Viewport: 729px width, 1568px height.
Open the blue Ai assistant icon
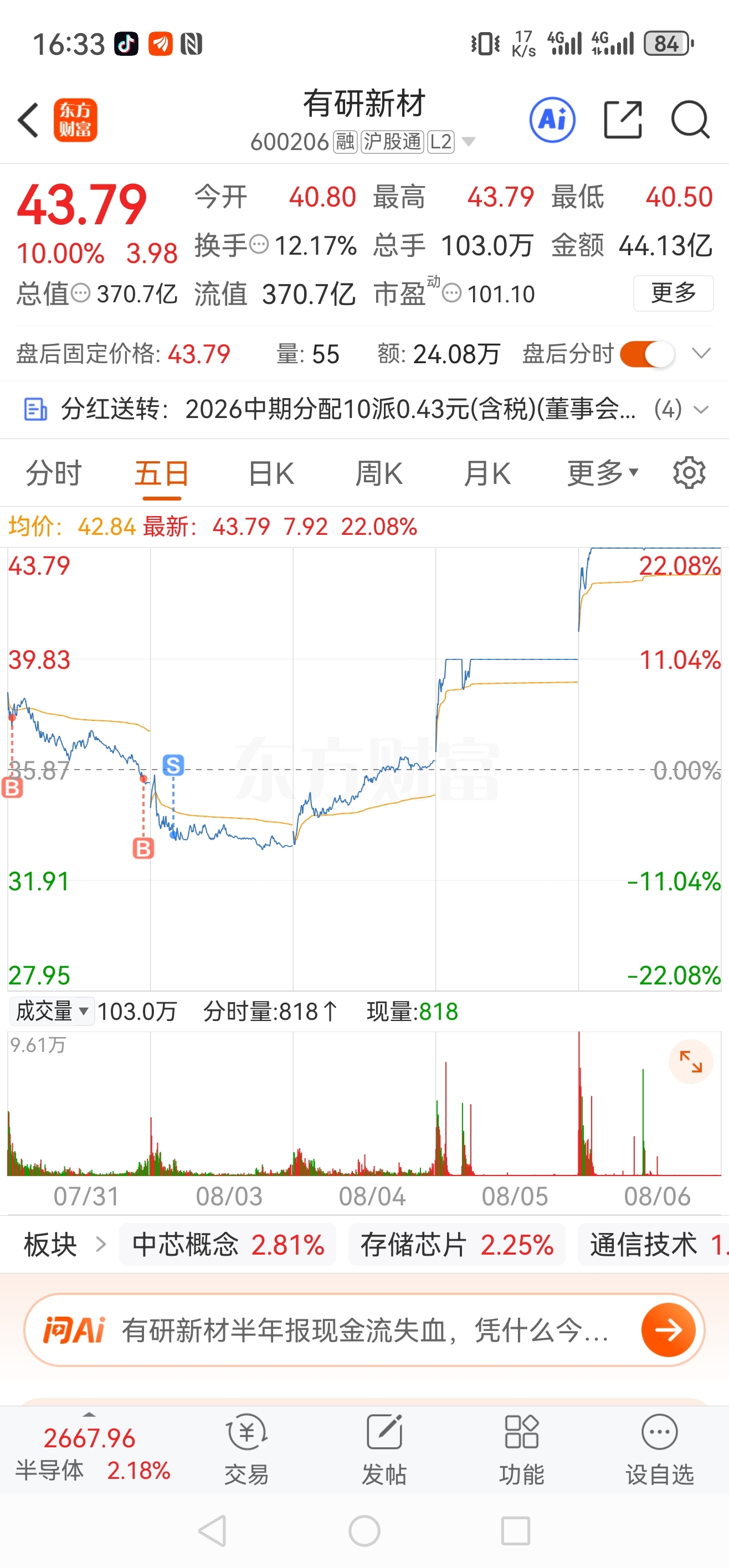click(x=552, y=120)
